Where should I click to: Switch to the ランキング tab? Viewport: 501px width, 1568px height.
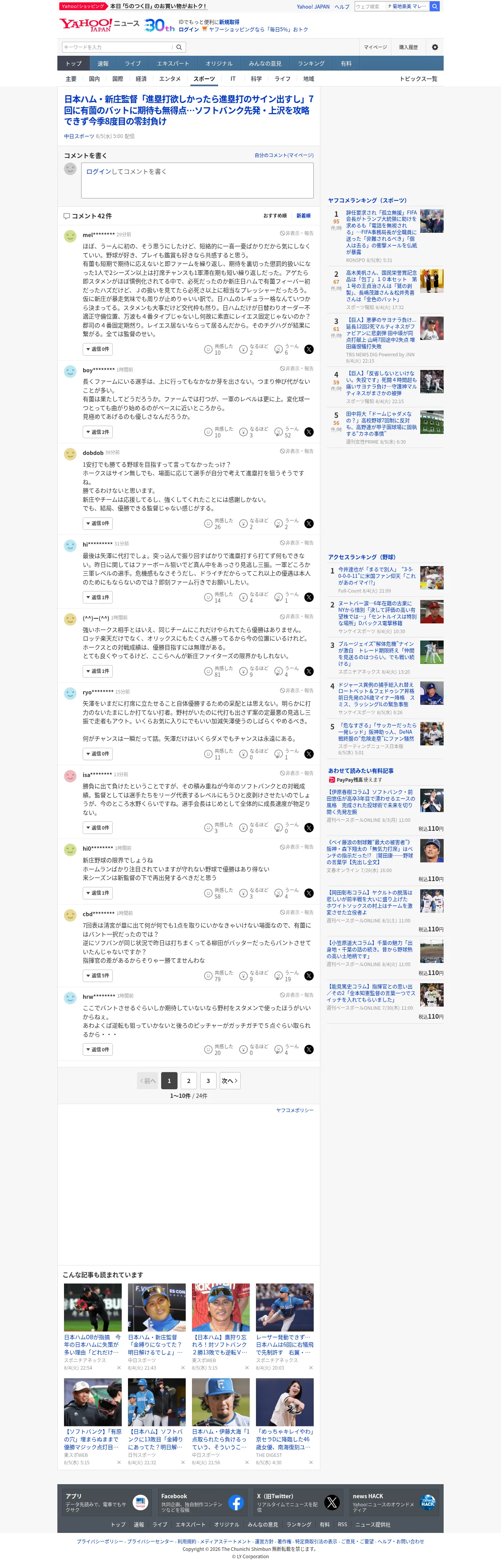coord(311,63)
